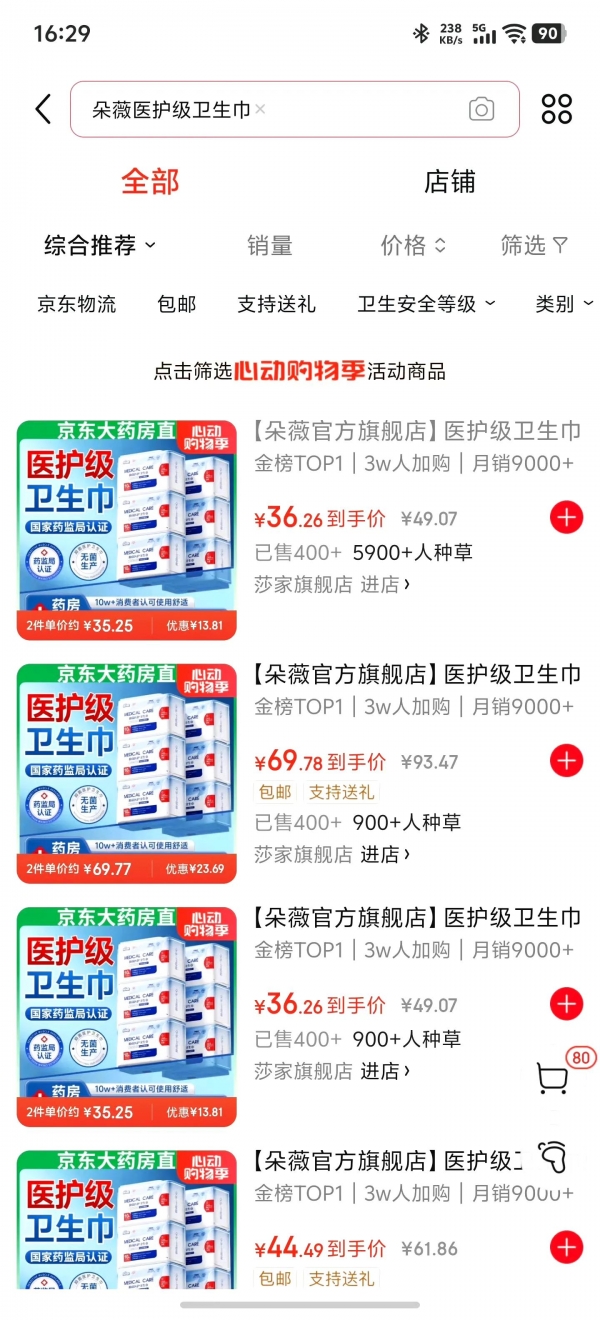Select the 支持送礼 filter chip
600x1320 pixels.
click(277, 304)
